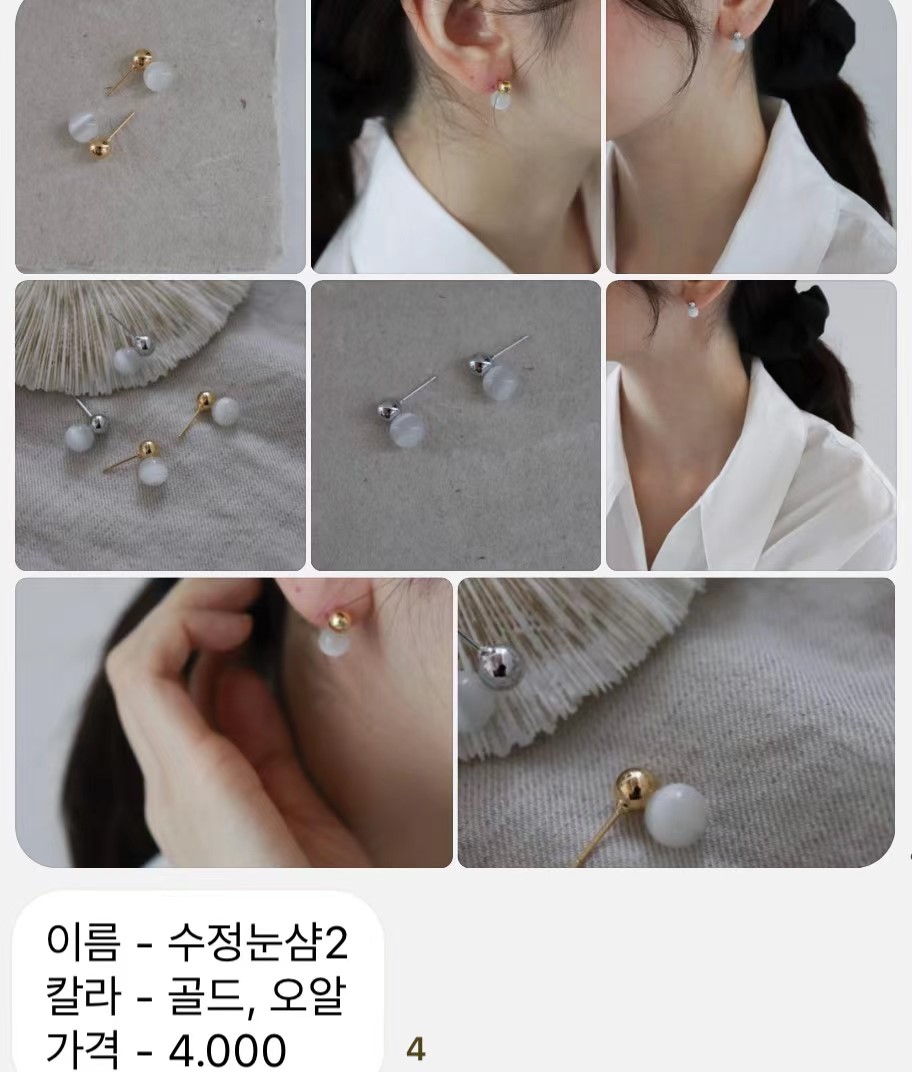Open the neck and white shirt photo

point(751,425)
